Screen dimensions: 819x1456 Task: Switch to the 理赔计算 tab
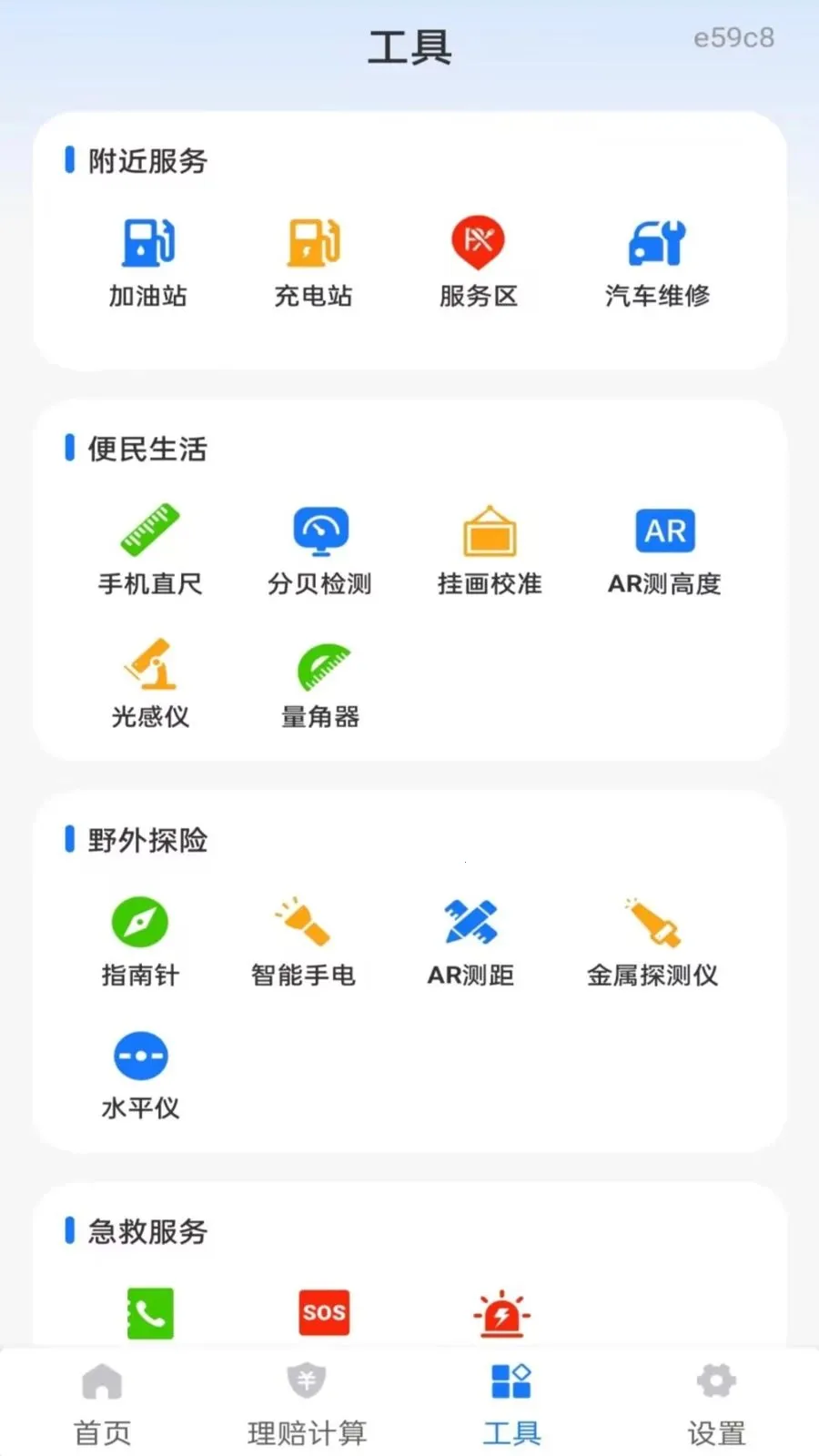tap(307, 1405)
